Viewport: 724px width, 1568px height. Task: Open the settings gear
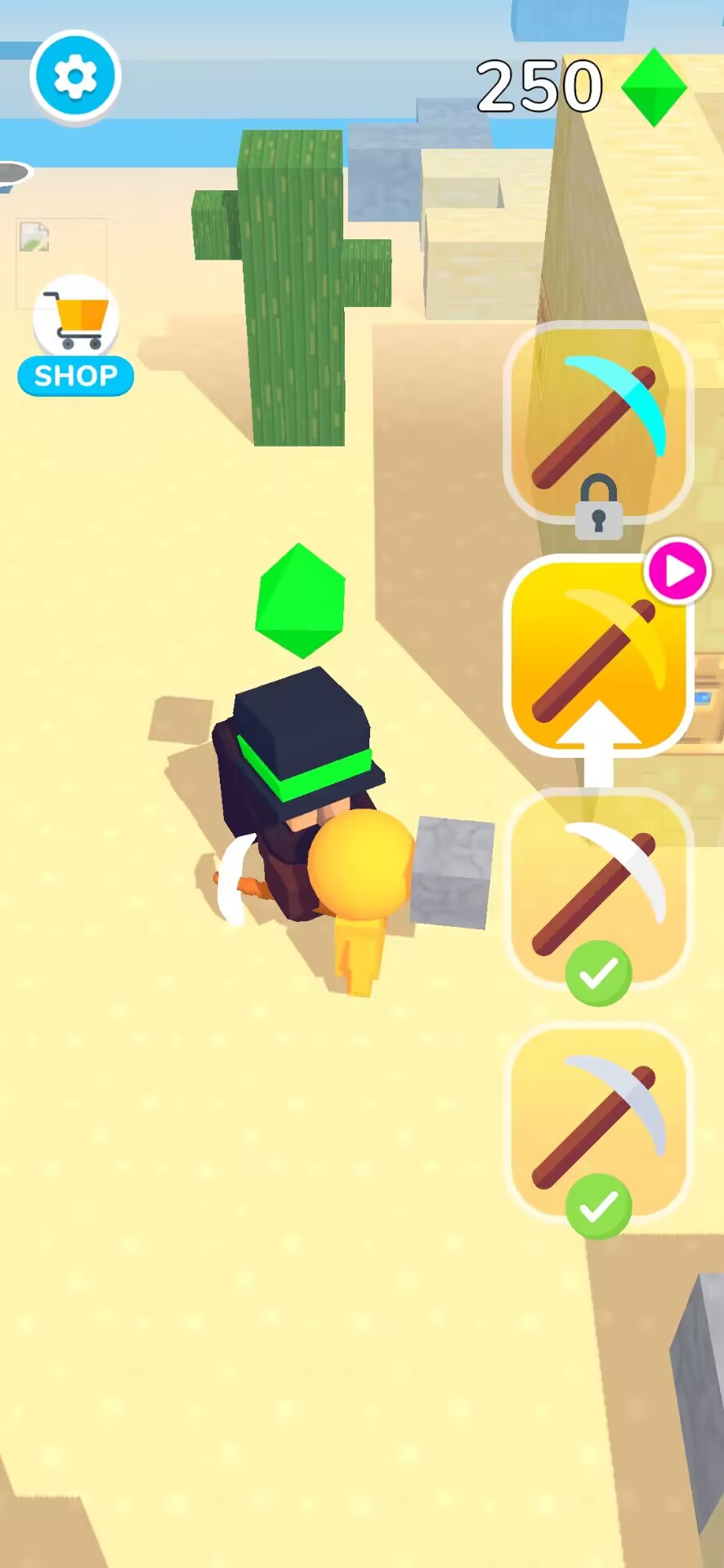[x=75, y=78]
